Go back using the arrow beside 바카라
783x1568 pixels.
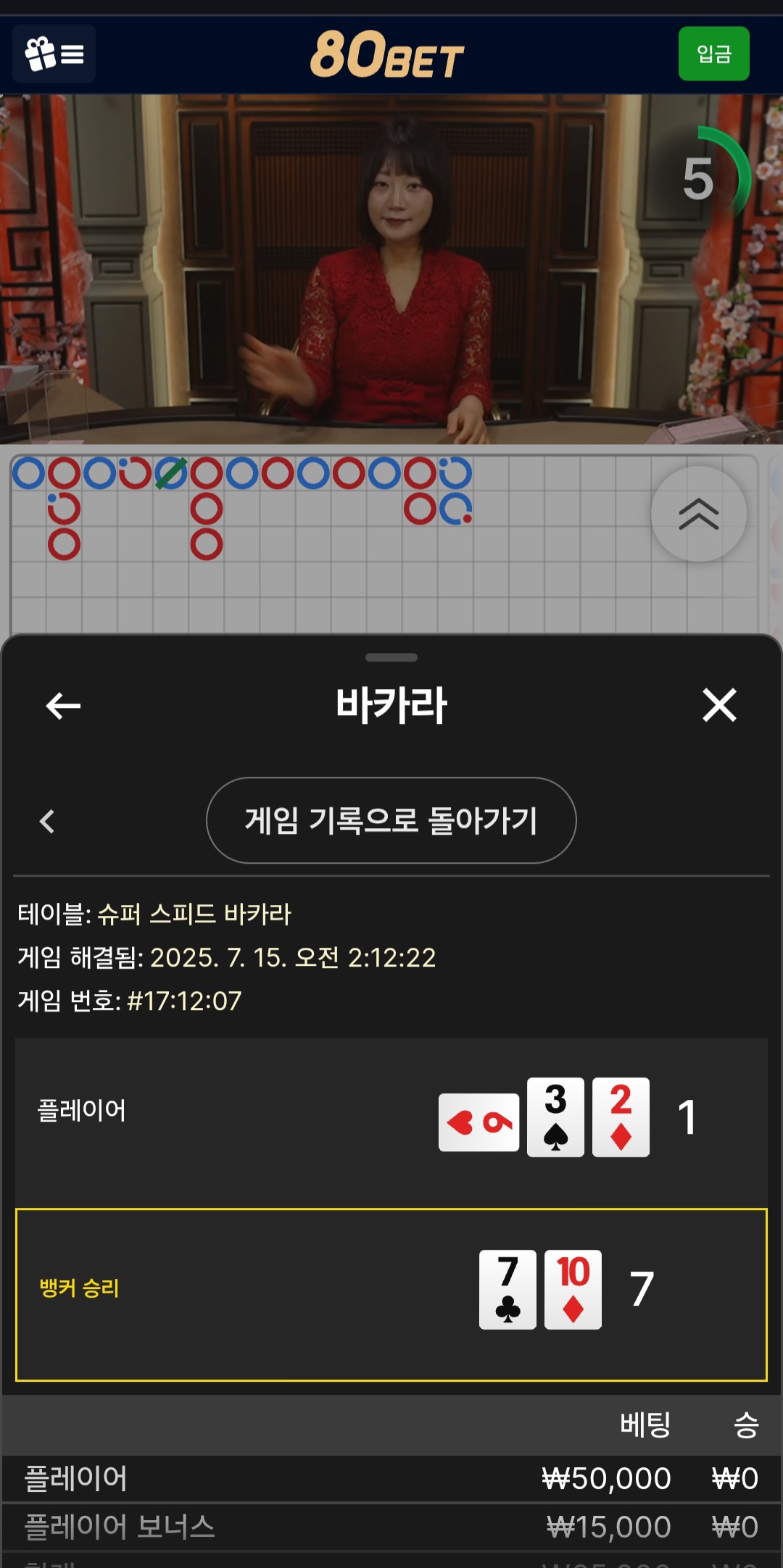(63, 705)
